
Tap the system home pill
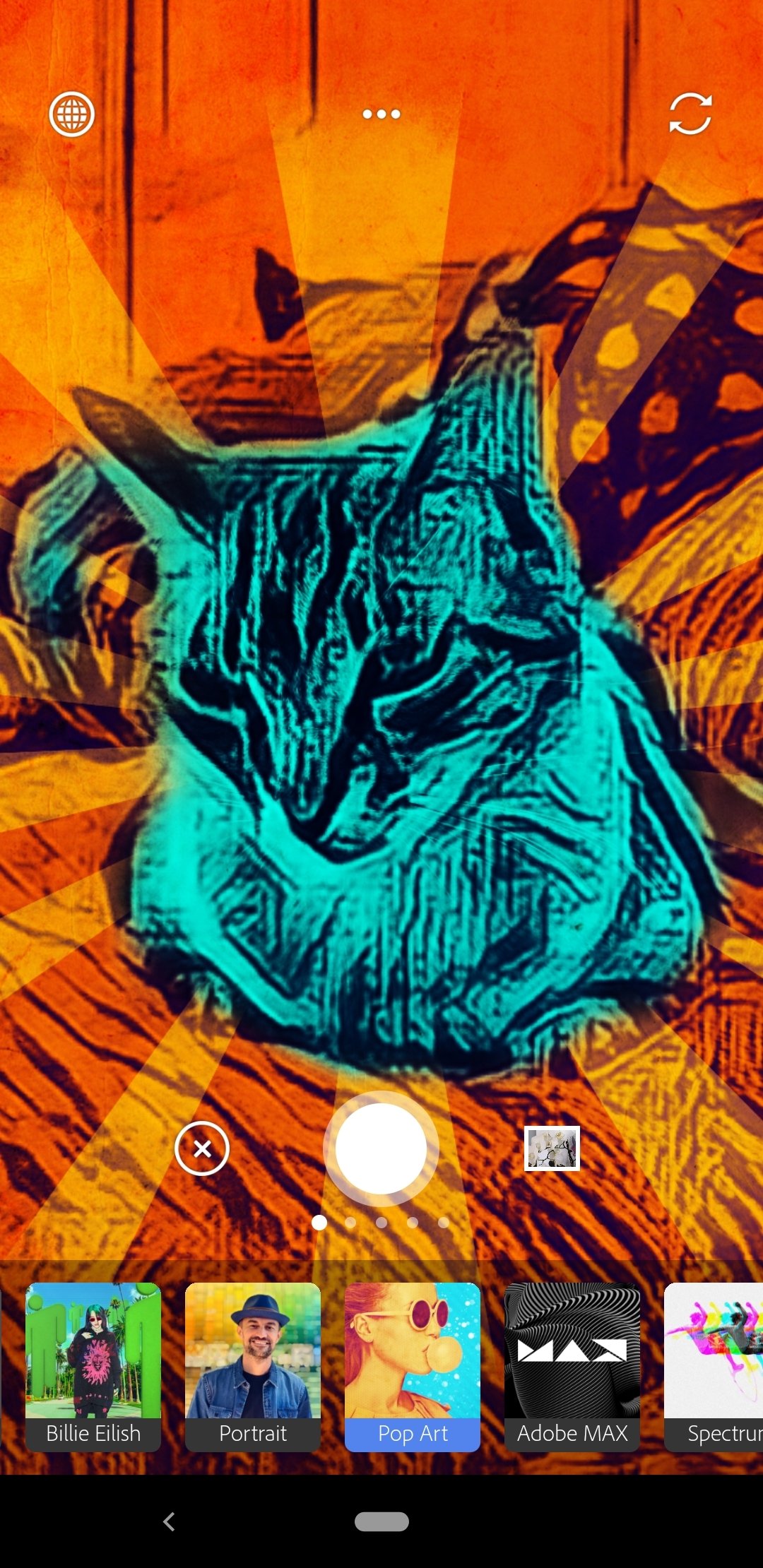[381, 1521]
